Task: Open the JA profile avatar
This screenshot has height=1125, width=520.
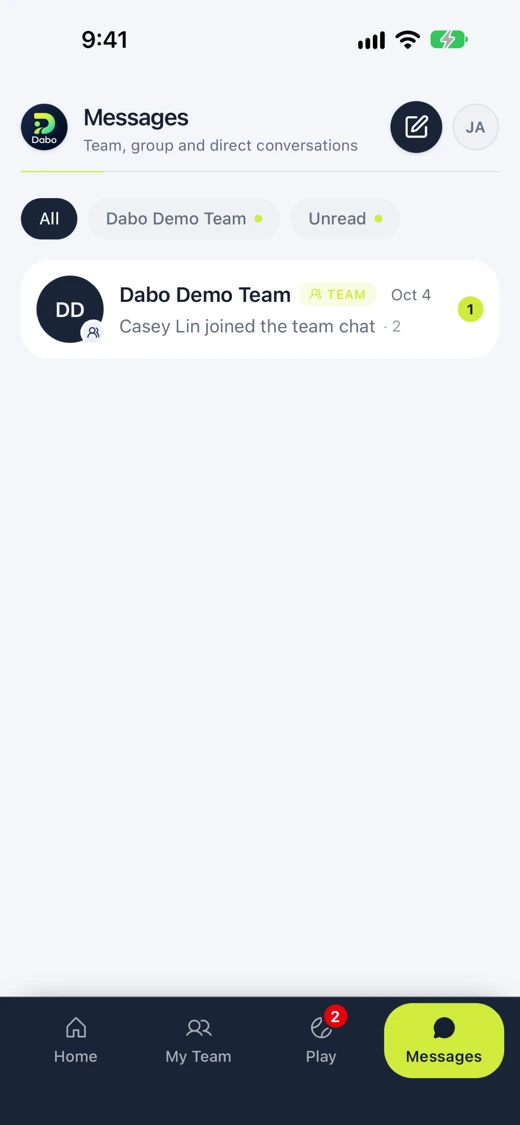Action: [x=476, y=127]
